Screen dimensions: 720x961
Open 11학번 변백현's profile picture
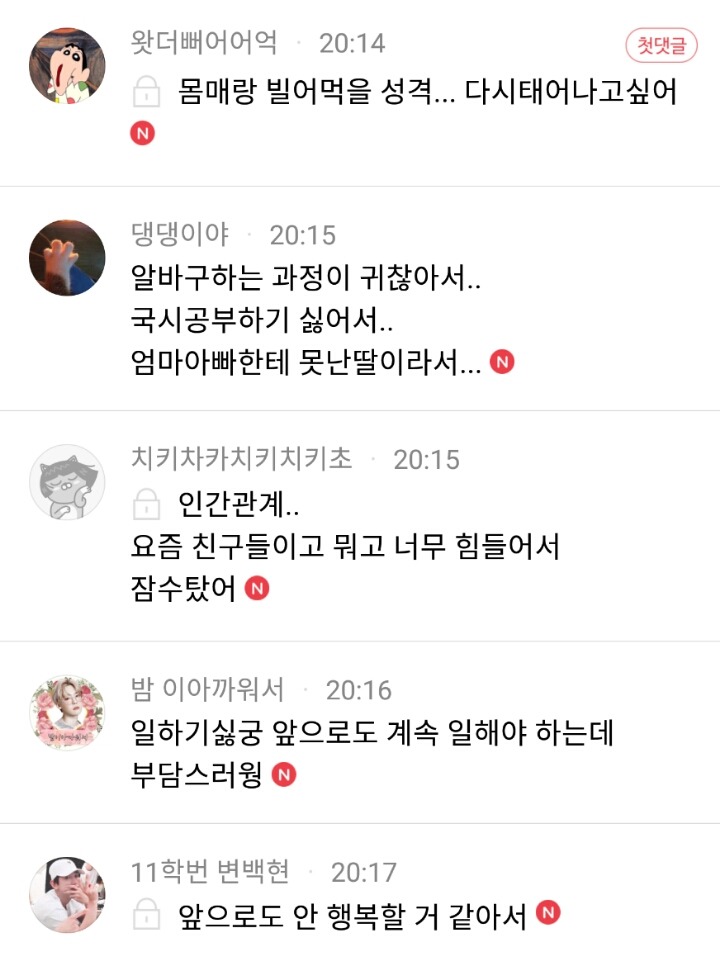[x=67, y=895]
